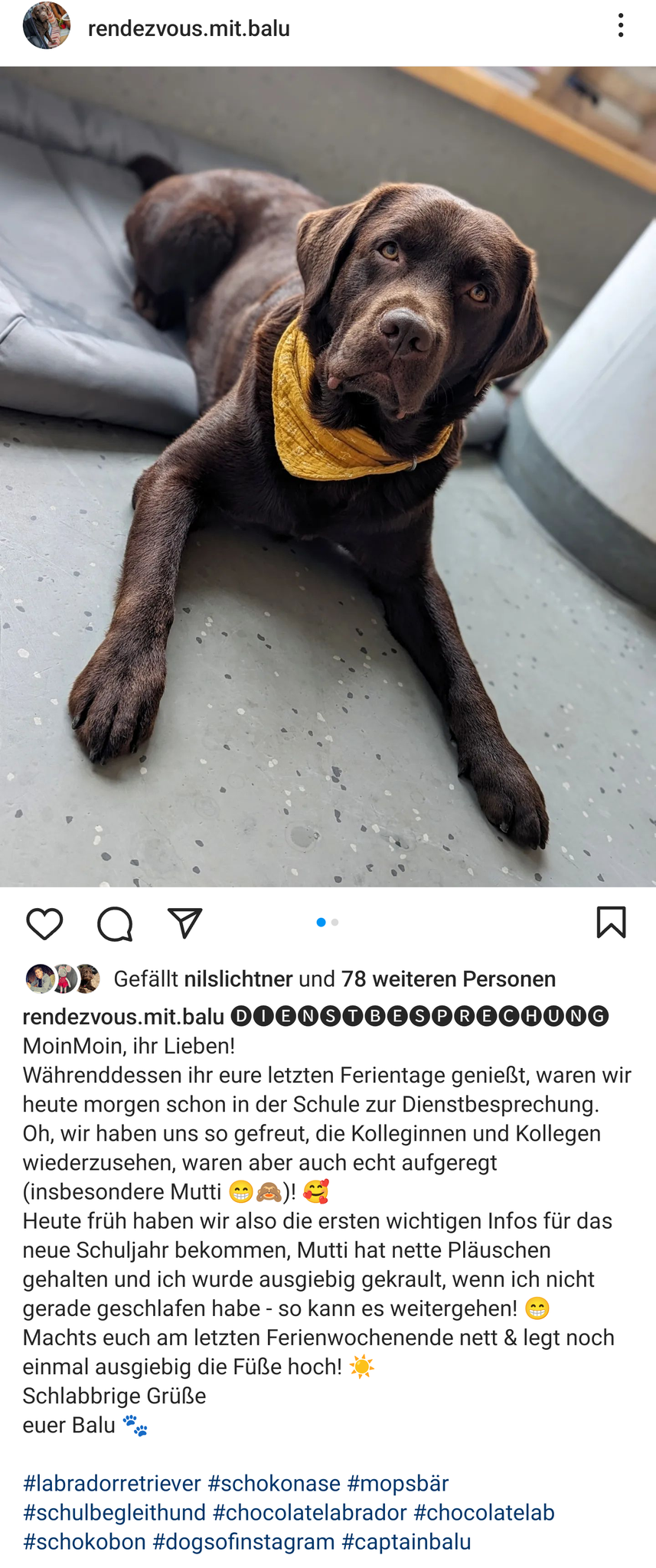Open hashtag #chocolatelab
Viewport: 656px width, 1568px height.
[x=484, y=1512]
